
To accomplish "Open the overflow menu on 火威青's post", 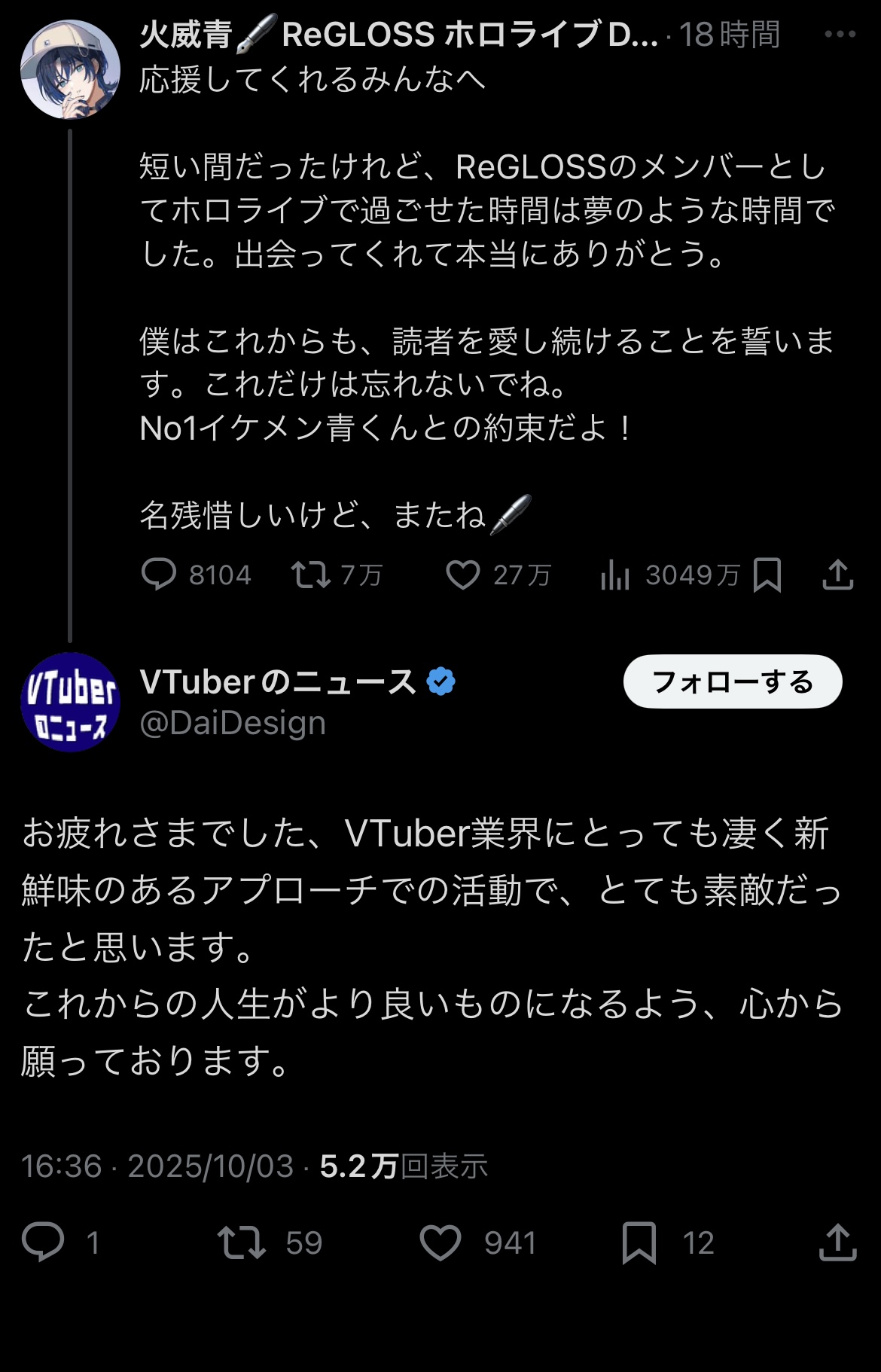I will click(840, 35).
